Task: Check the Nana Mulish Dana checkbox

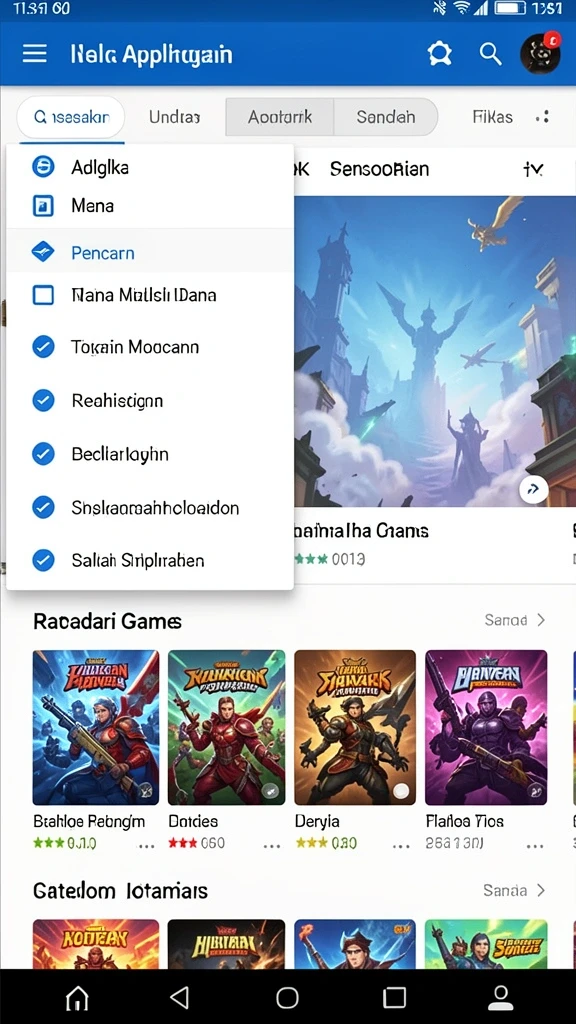Action: coord(43,295)
